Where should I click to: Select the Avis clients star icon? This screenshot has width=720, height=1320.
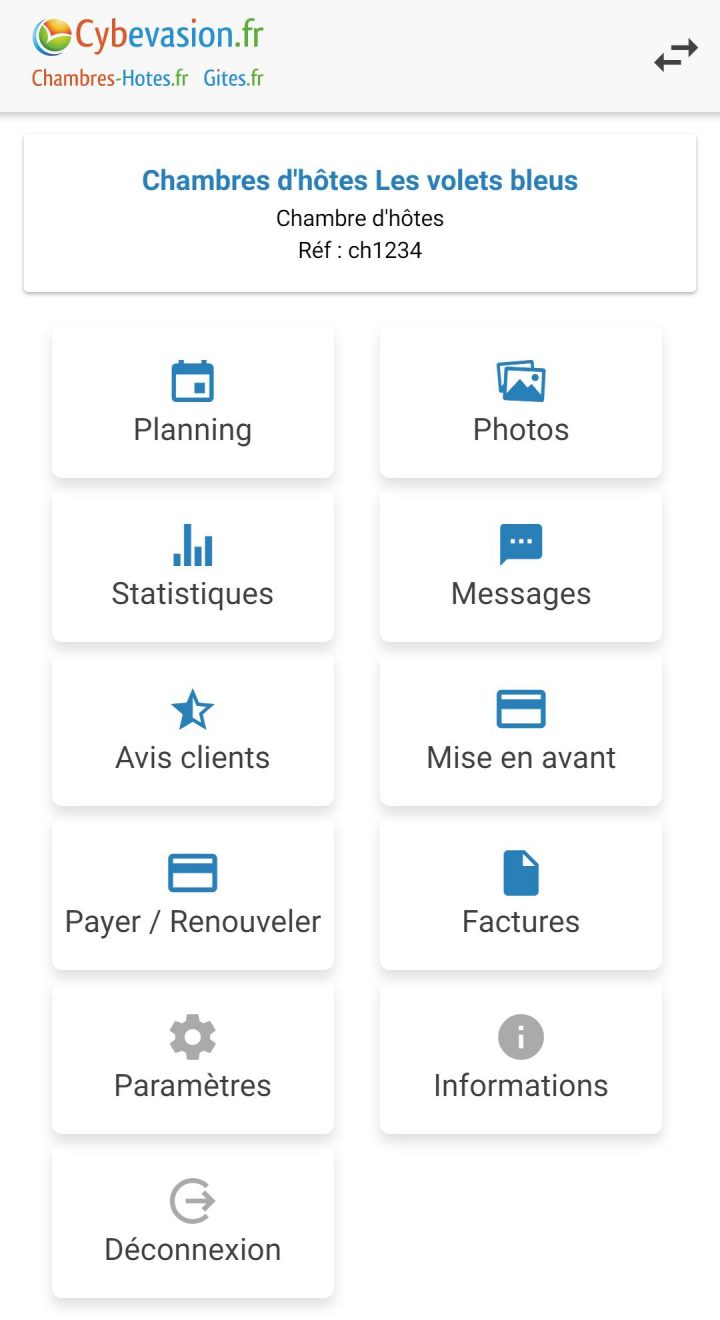click(192, 709)
